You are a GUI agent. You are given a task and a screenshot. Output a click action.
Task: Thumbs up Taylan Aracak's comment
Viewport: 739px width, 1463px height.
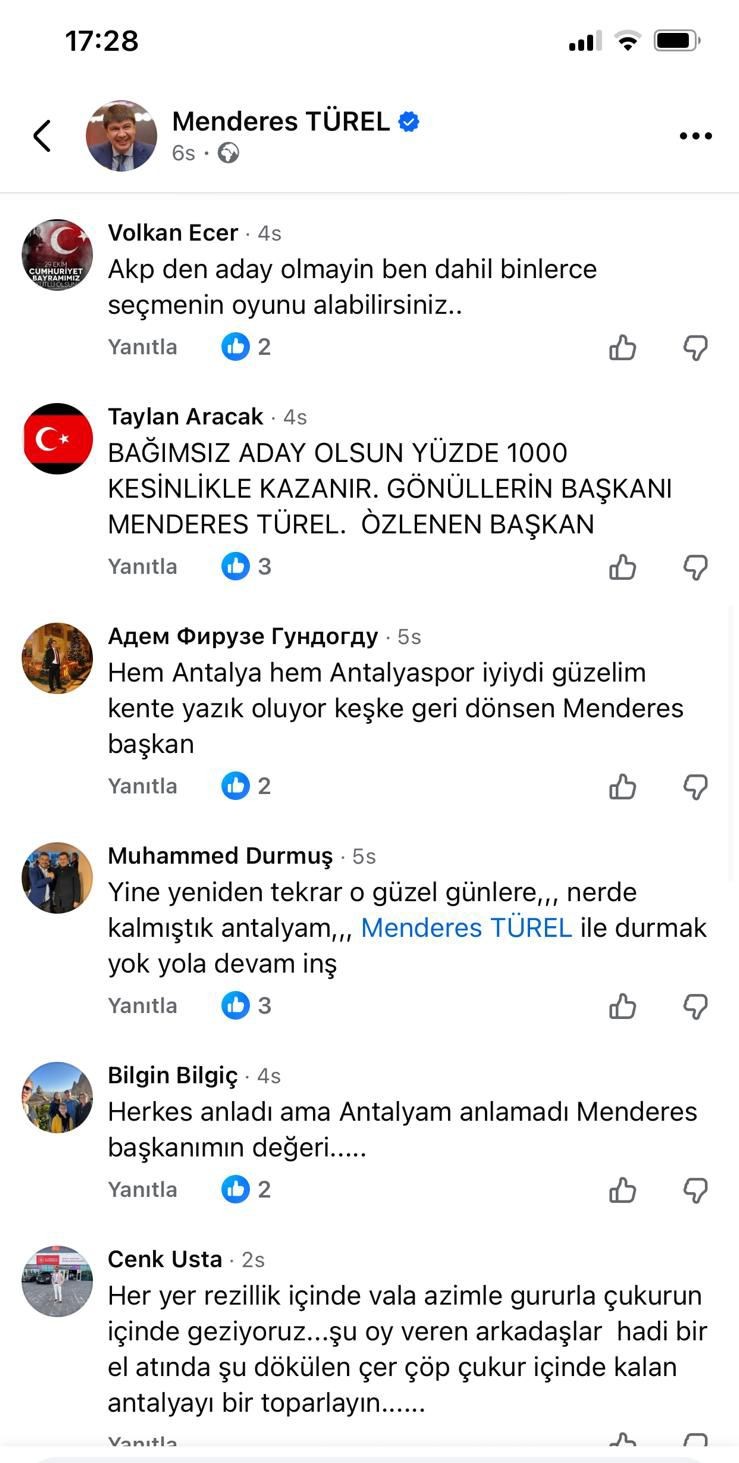pyautogui.click(x=622, y=567)
